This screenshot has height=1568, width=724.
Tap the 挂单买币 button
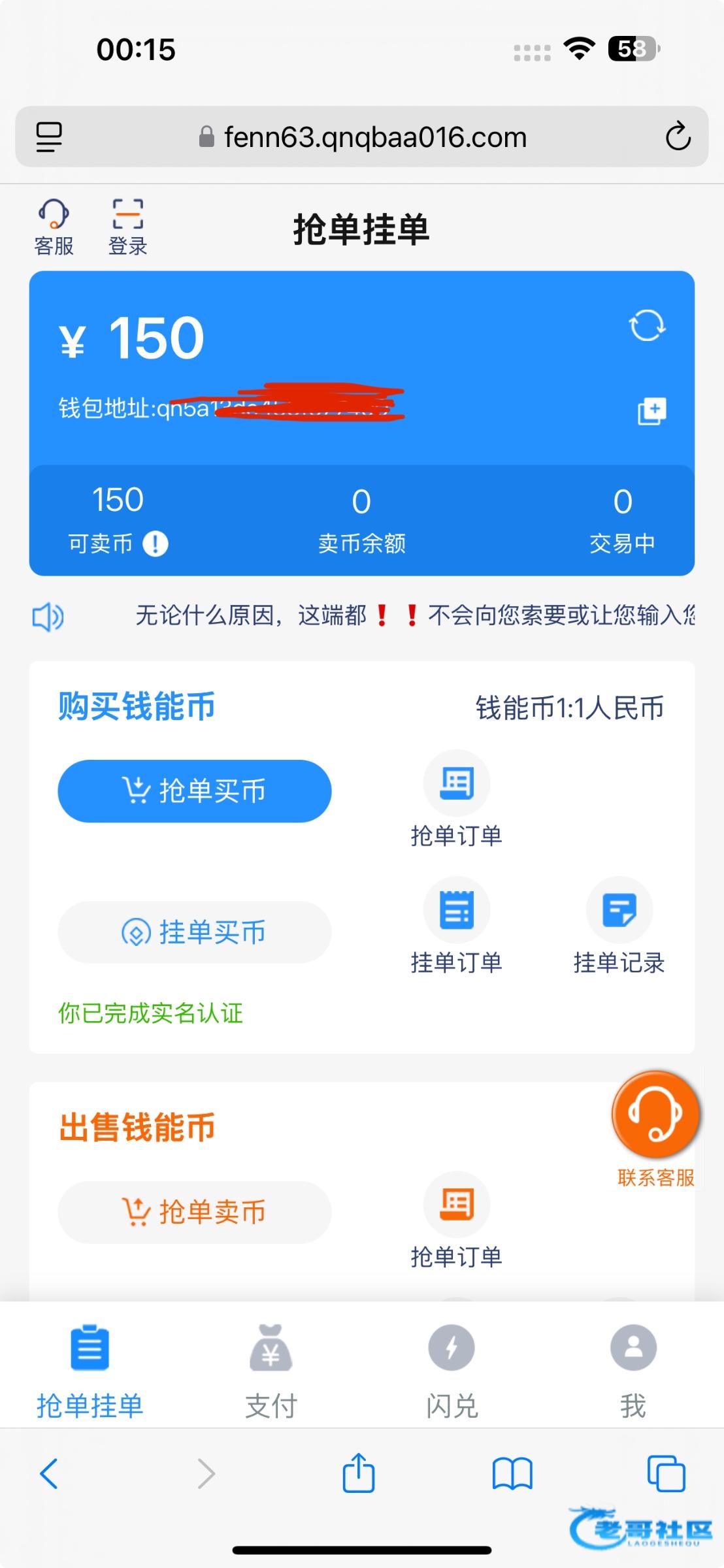[195, 932]
